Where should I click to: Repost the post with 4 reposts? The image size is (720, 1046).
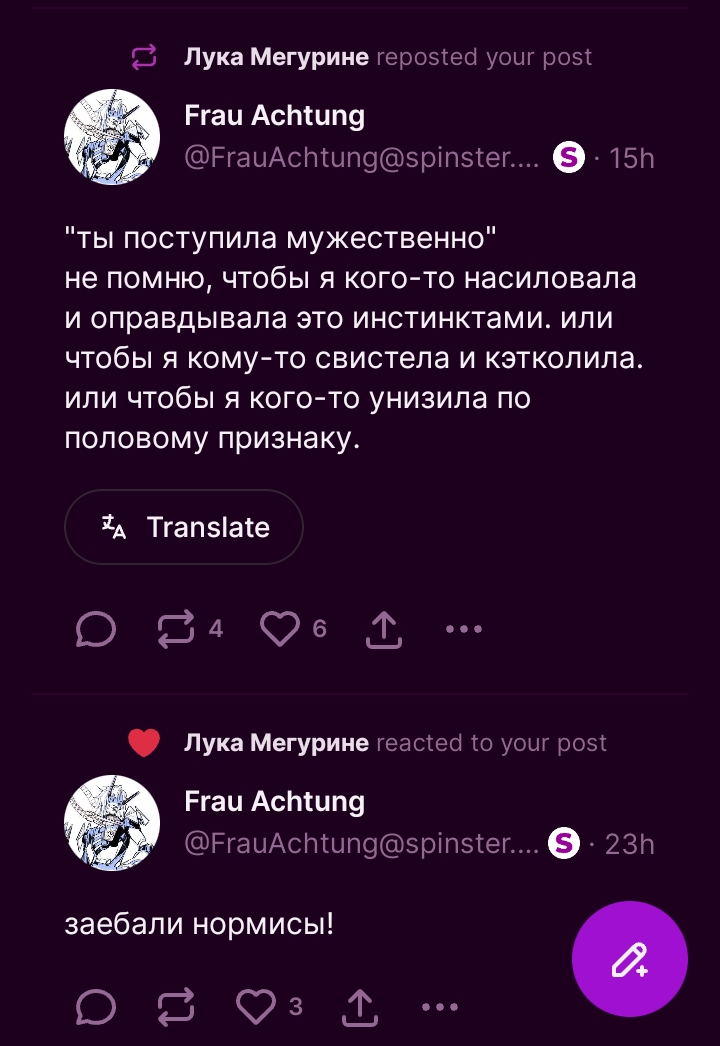pyautogui.click(x=177, y=629)
